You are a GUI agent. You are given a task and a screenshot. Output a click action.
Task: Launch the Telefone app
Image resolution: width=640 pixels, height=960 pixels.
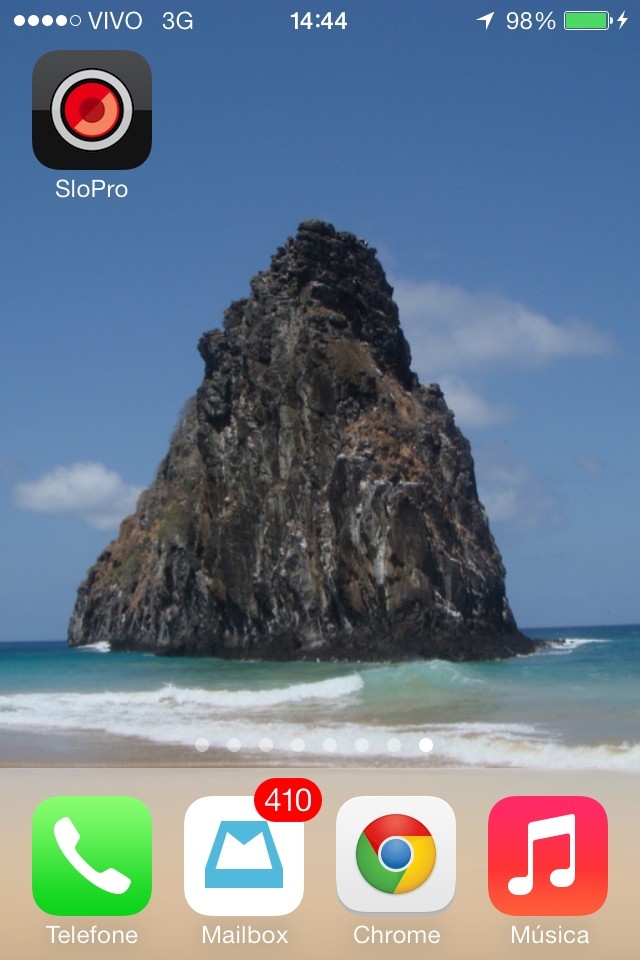(x=92, y=856)
